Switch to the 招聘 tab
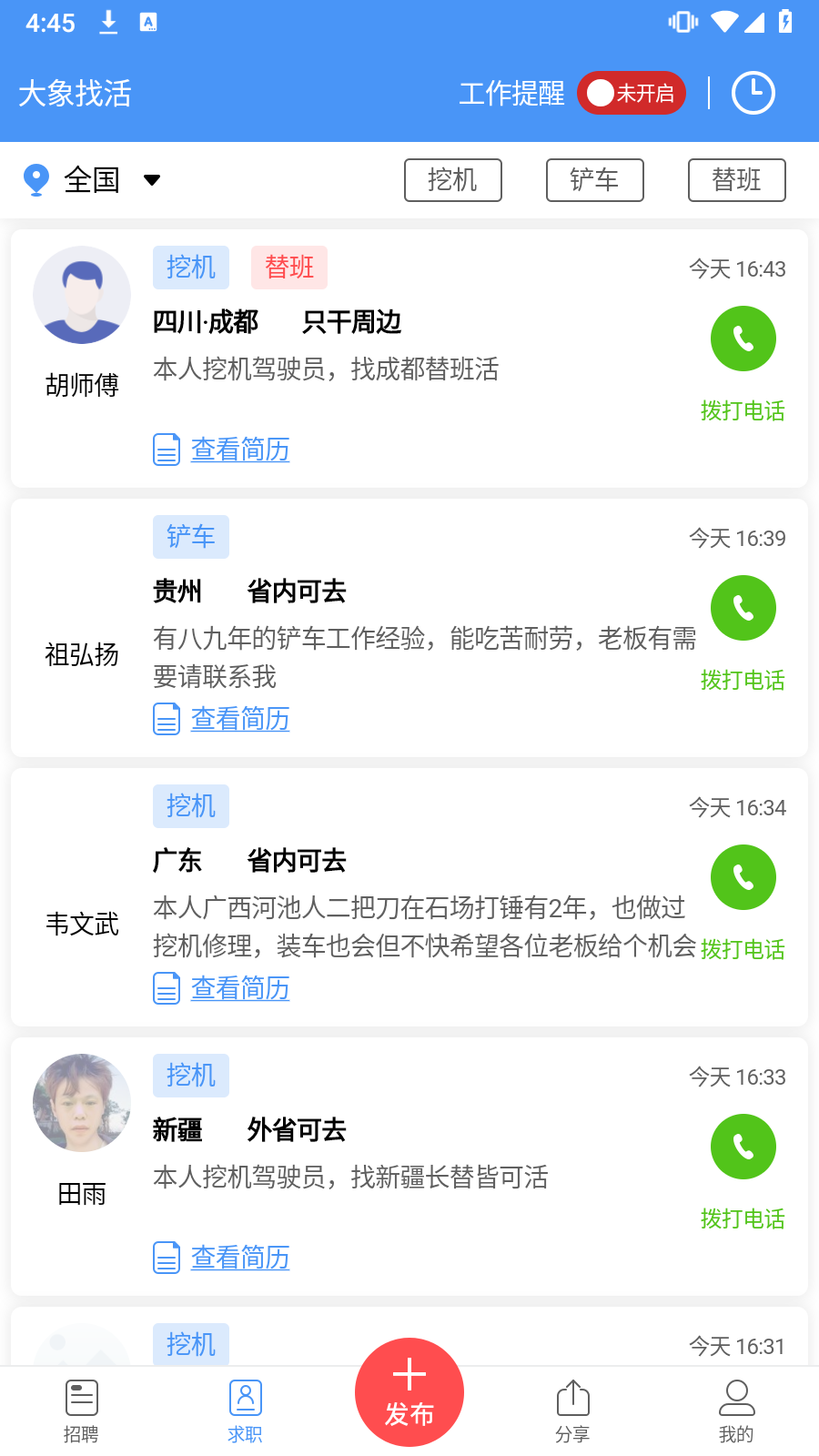This screenshot has width=819, height=1456. click(x=81, y=1410)
